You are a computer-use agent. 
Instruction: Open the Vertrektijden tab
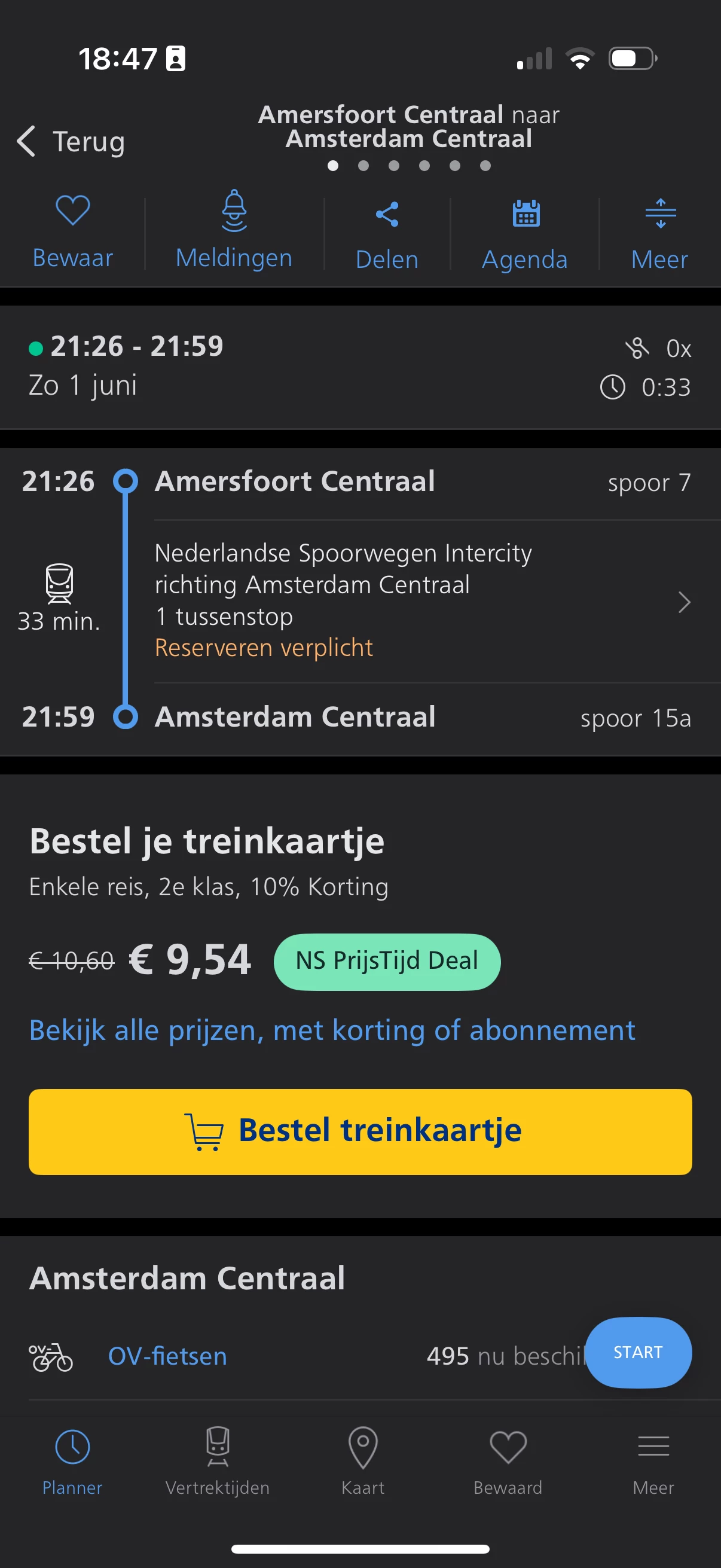217,1461
